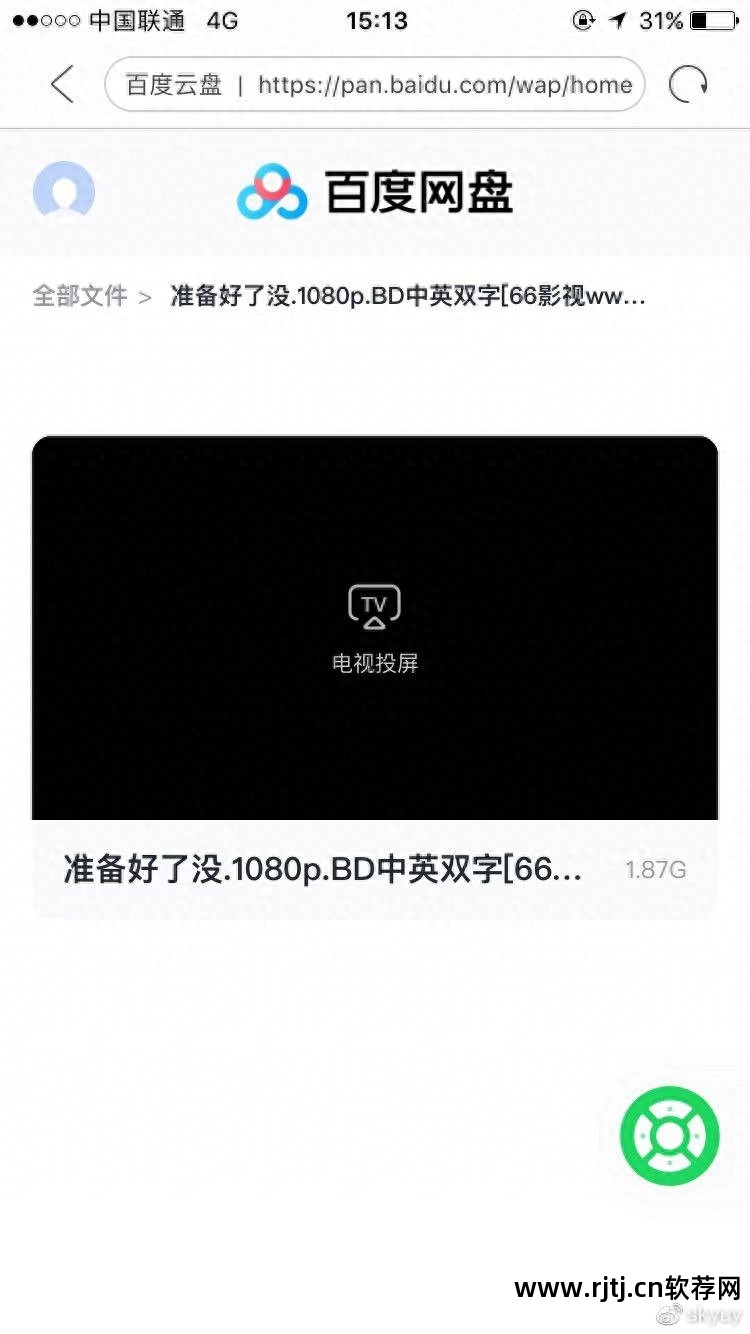Select the user avatar in the top left
Image resolution: width=750 pixels, height=1334 pixels.
point(64,191)
